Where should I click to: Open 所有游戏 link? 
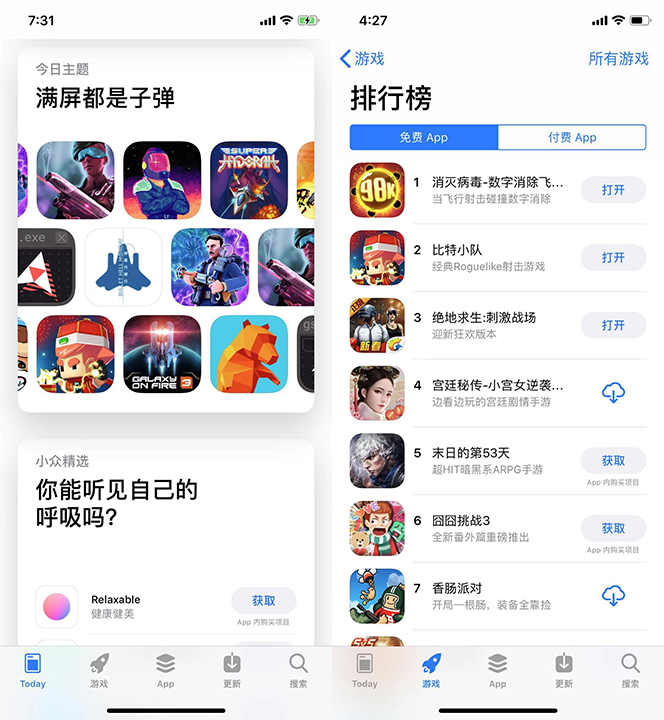click(x=618, y=59)
